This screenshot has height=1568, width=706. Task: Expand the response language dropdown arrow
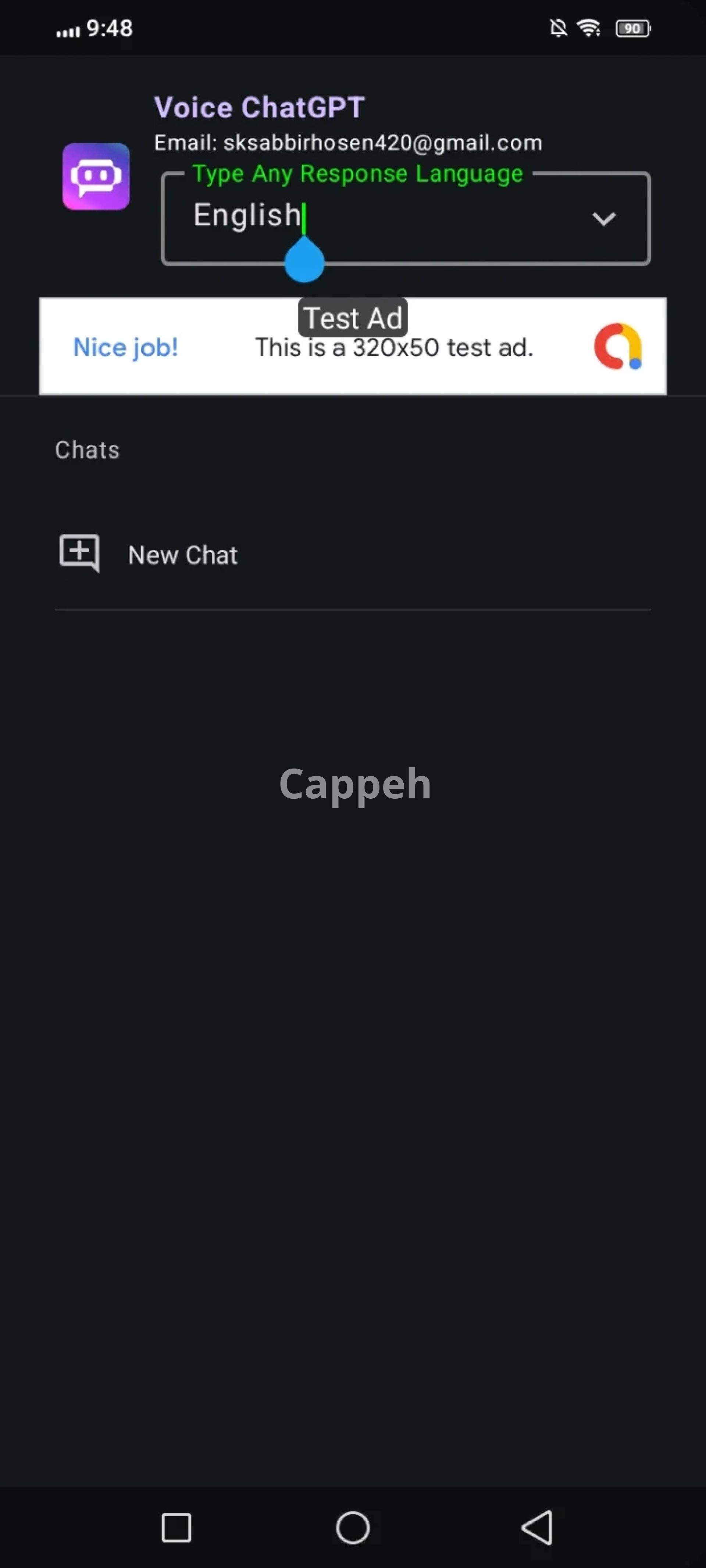tap(603, 219)
